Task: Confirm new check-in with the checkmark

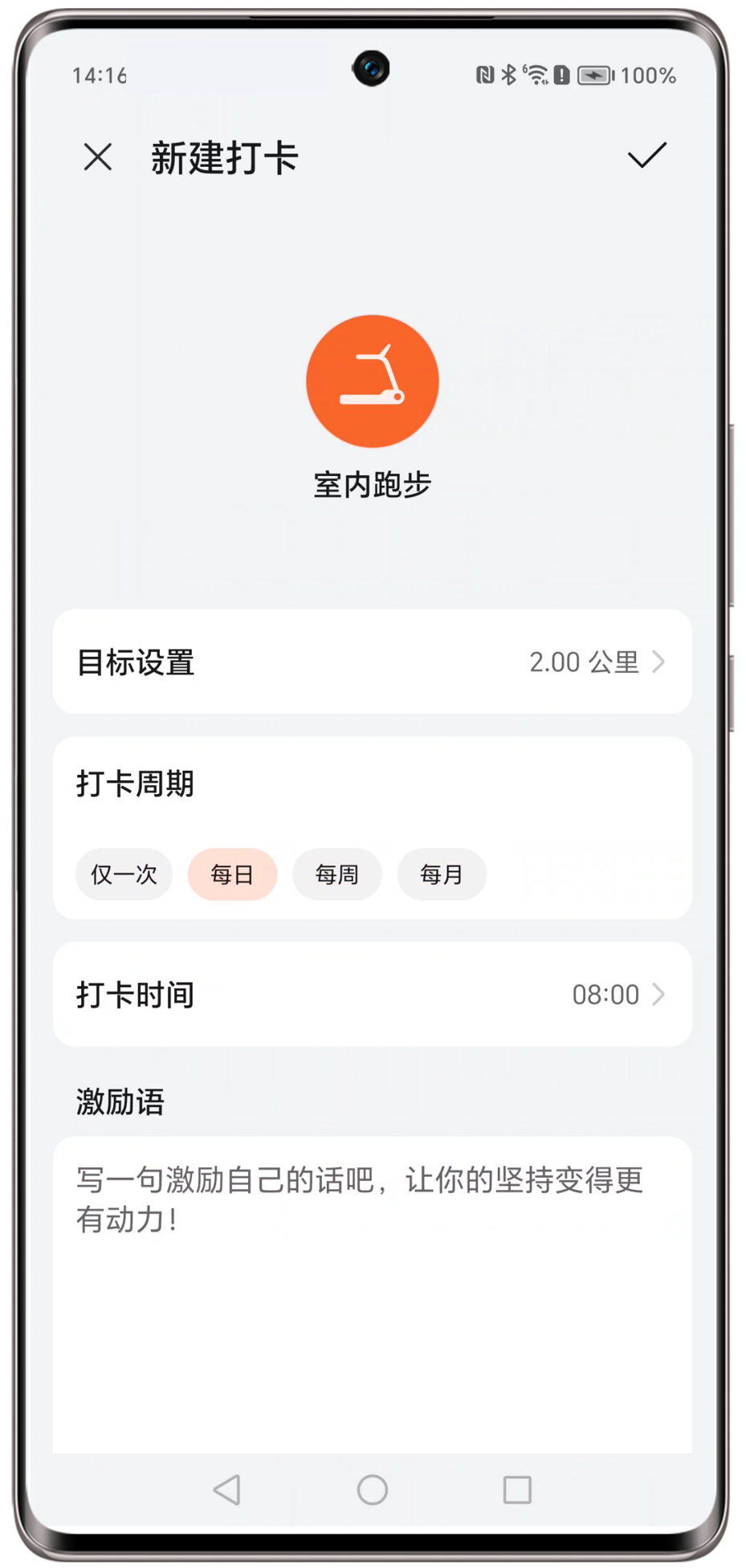Action: point(646,156)
